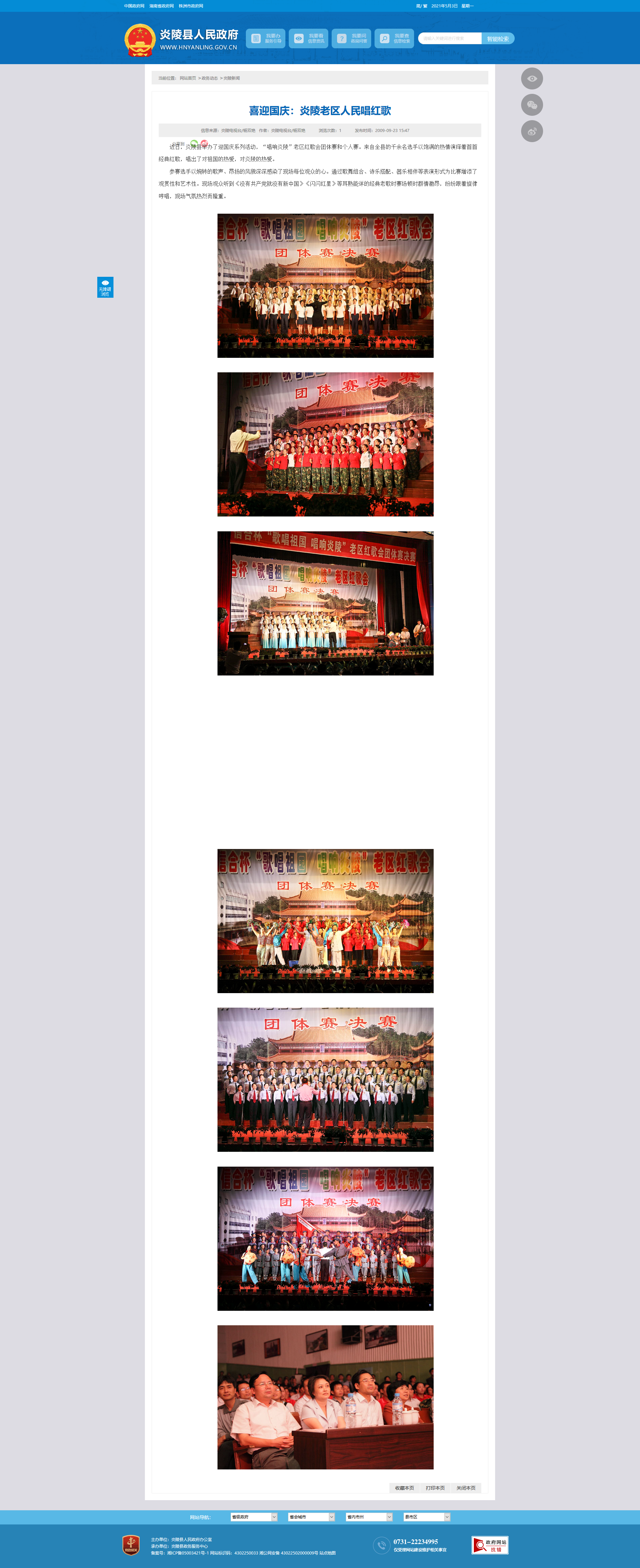Go to 网站首页 in breadcrumb
Image resolution: width=640 pixels, height=1568 pixels.
point(187,79)
